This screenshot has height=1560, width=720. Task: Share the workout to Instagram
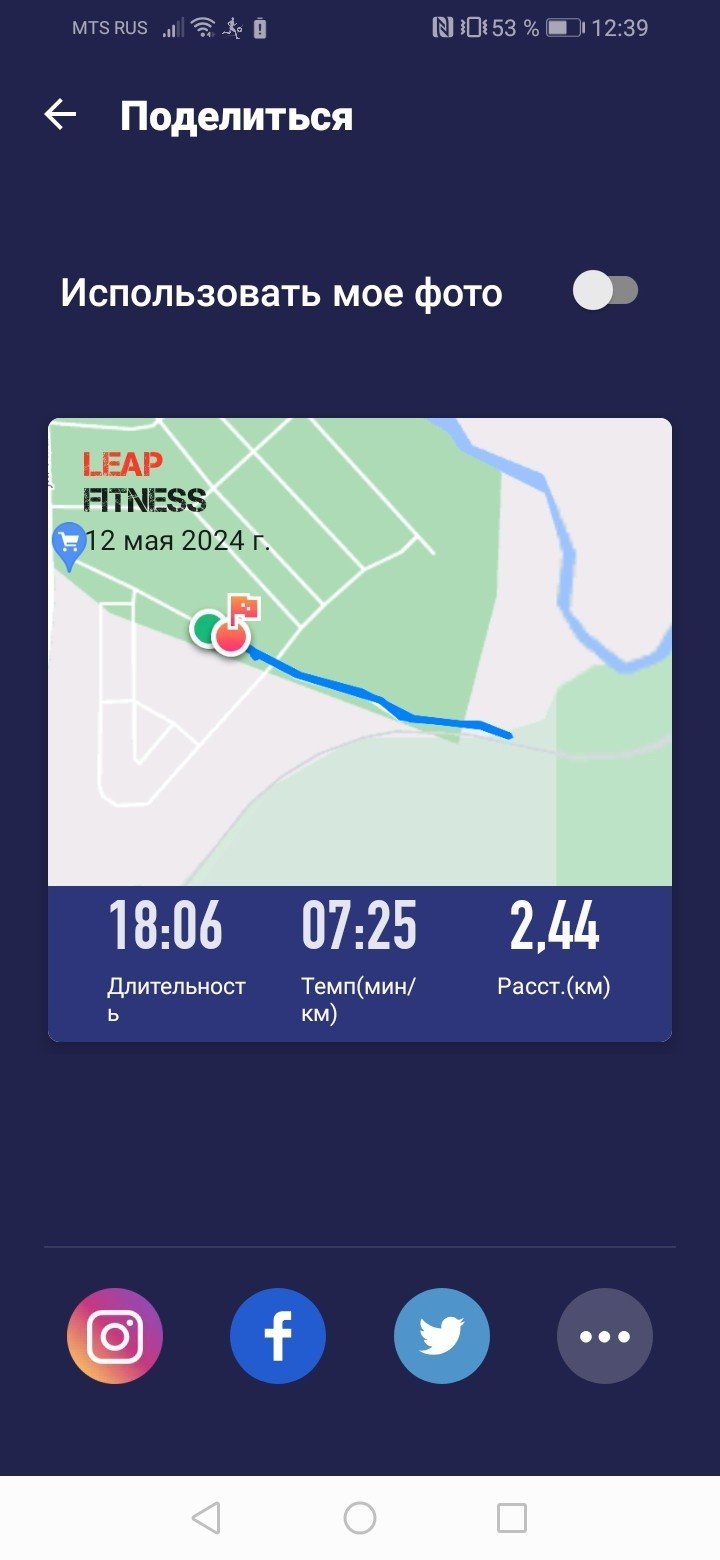point(115,1336)
